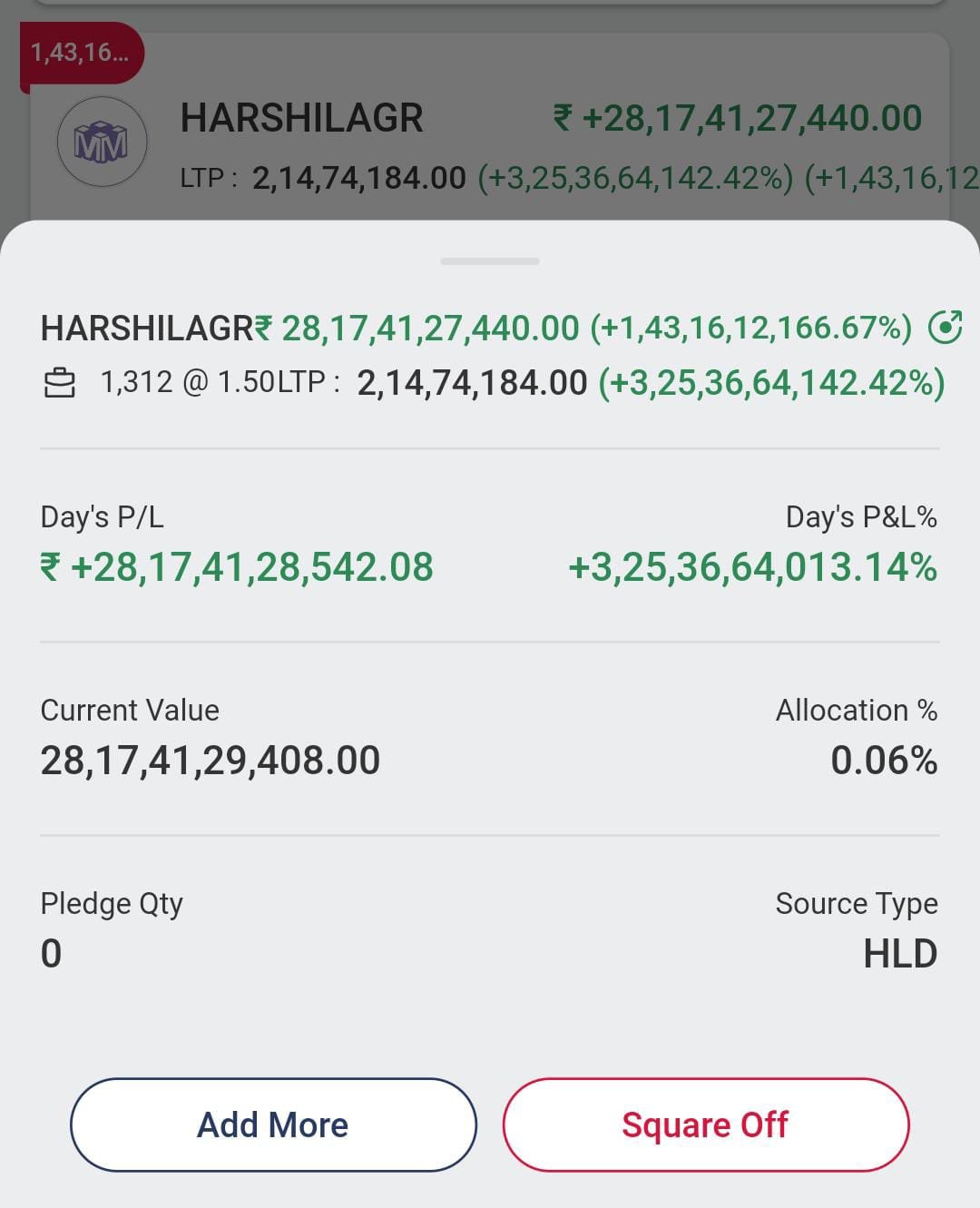Tap the bottom sheet drag handle
The width and height of the screenshot is (980, 1208).
click(490, 261)
